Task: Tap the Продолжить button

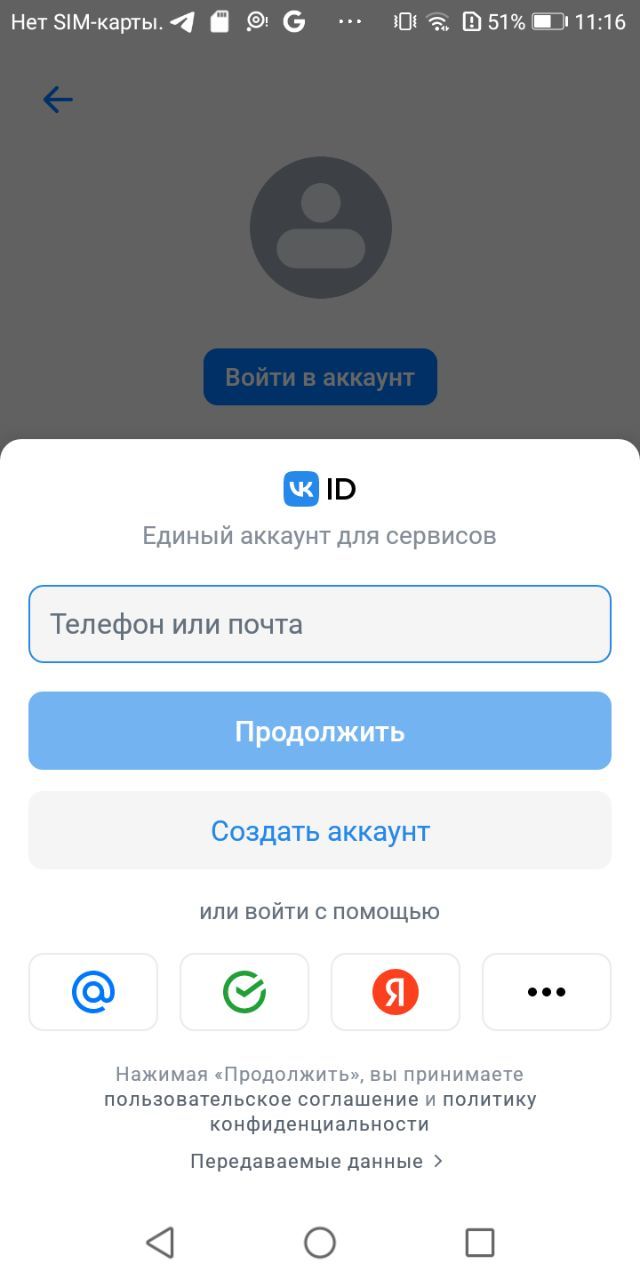Action: point(320,731)
